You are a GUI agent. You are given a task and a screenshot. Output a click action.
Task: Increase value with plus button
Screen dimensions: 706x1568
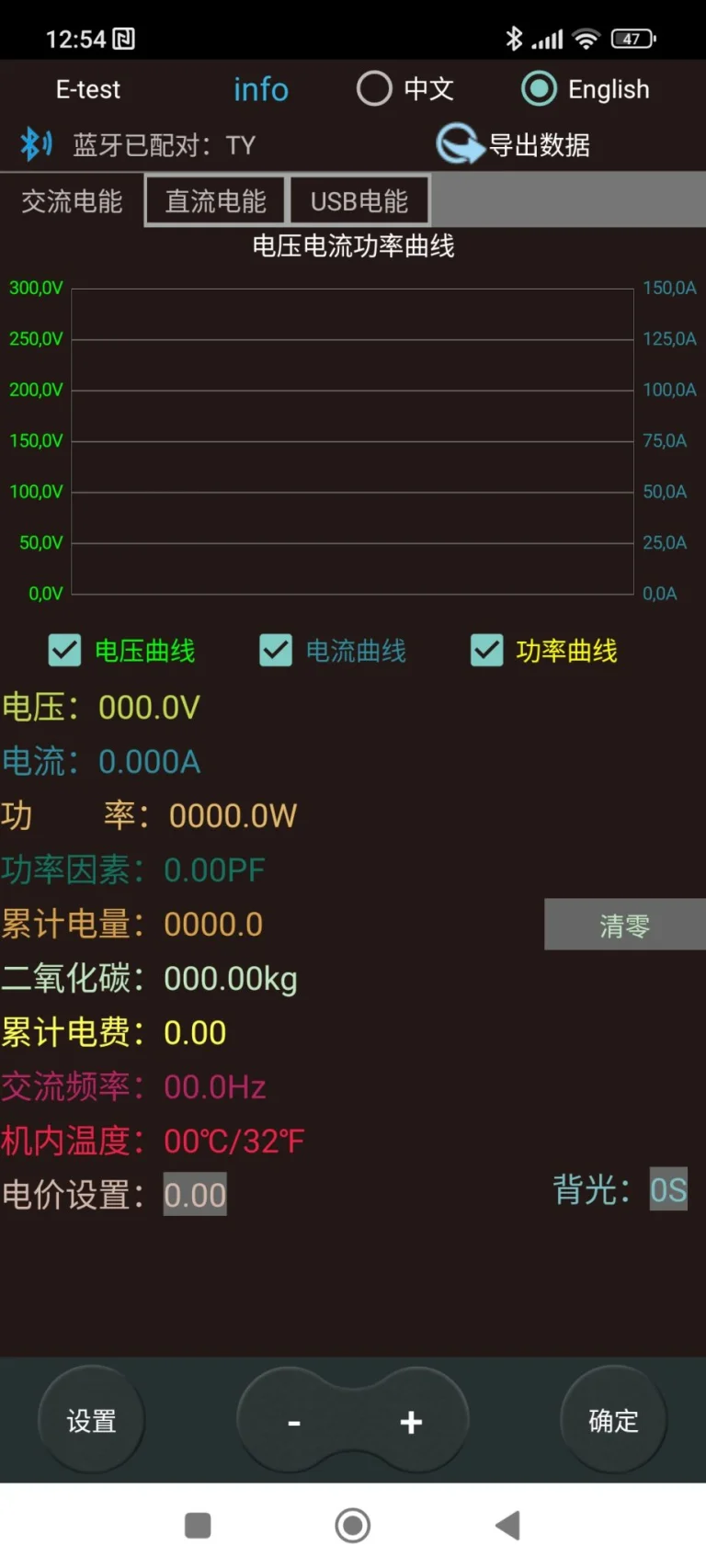point(411,1423)
